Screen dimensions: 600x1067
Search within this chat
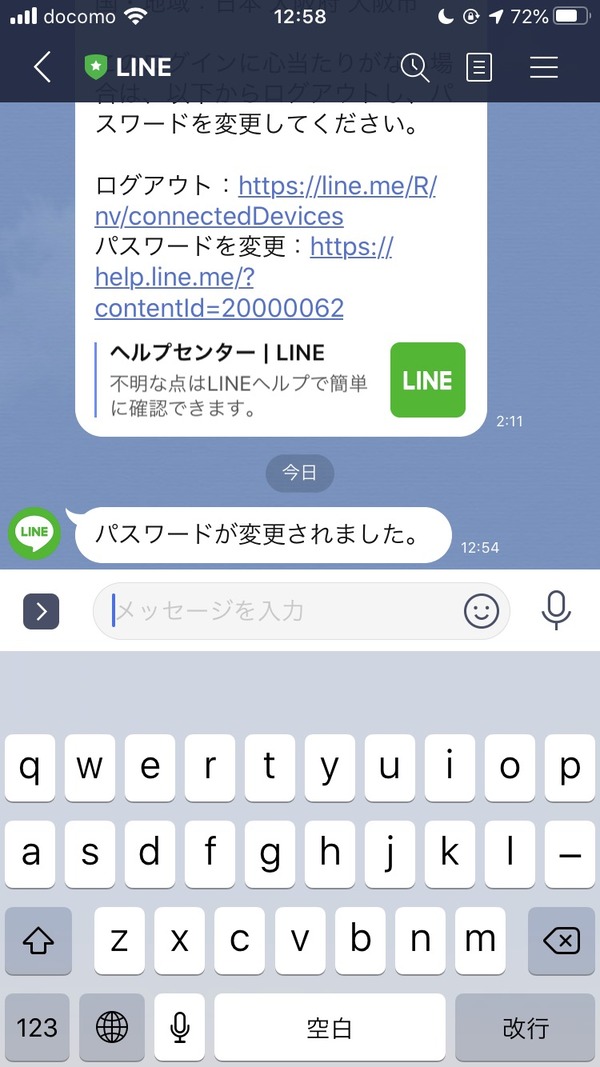[x=414, y=67]
